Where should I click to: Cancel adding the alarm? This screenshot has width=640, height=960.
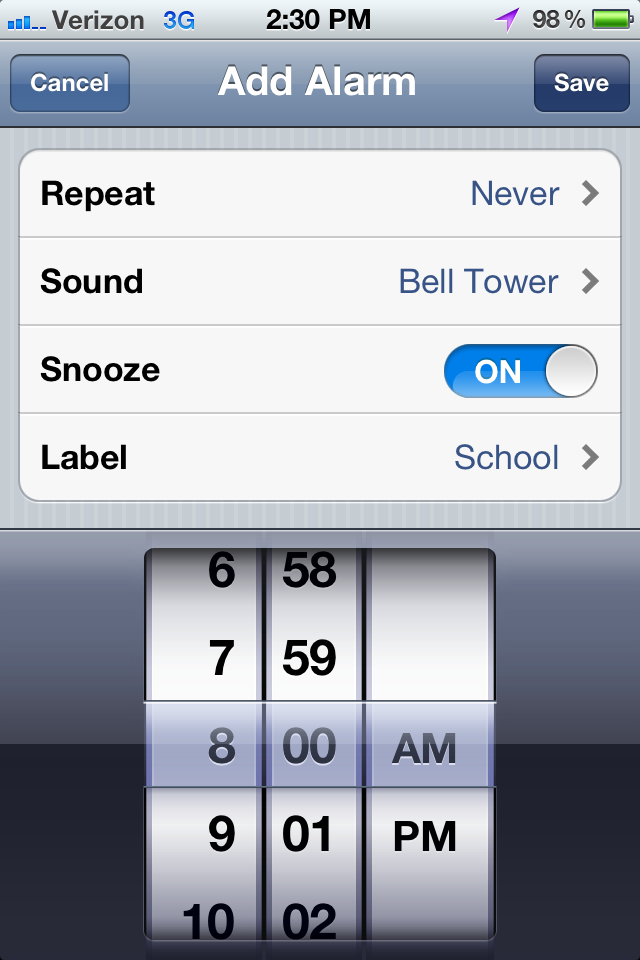69,83
